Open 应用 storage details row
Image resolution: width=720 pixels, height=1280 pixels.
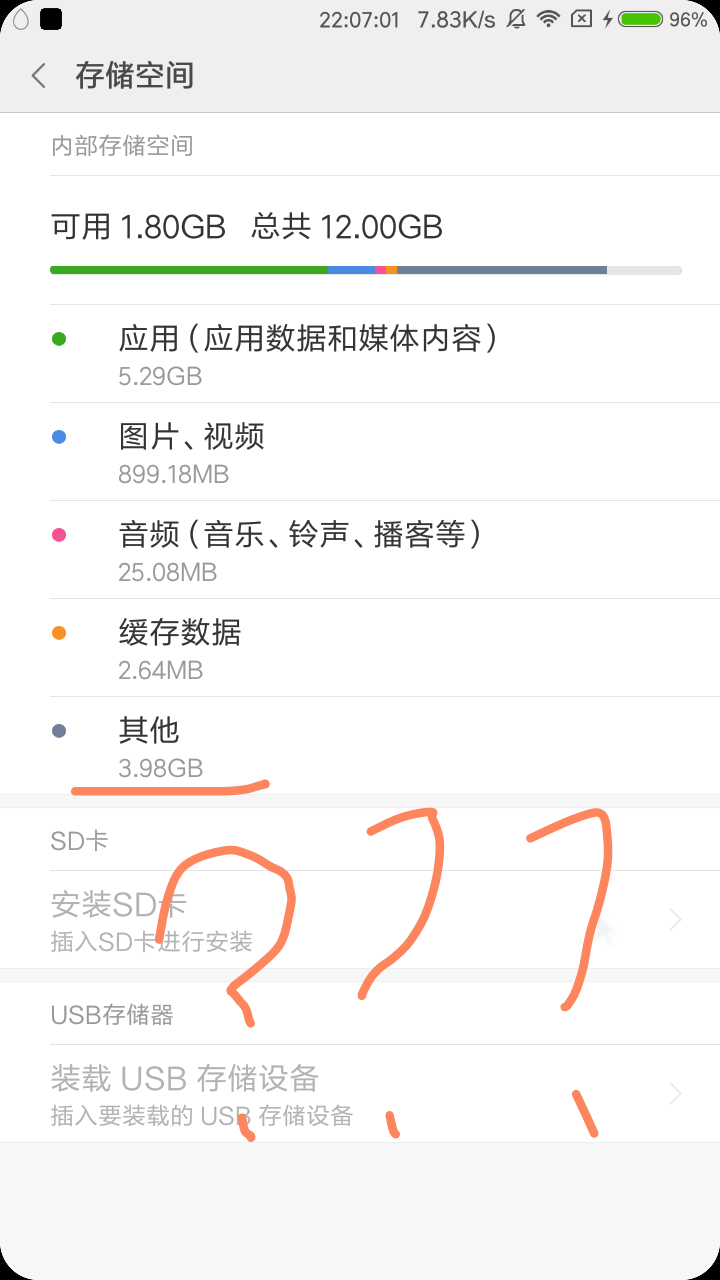pos(360,354)
